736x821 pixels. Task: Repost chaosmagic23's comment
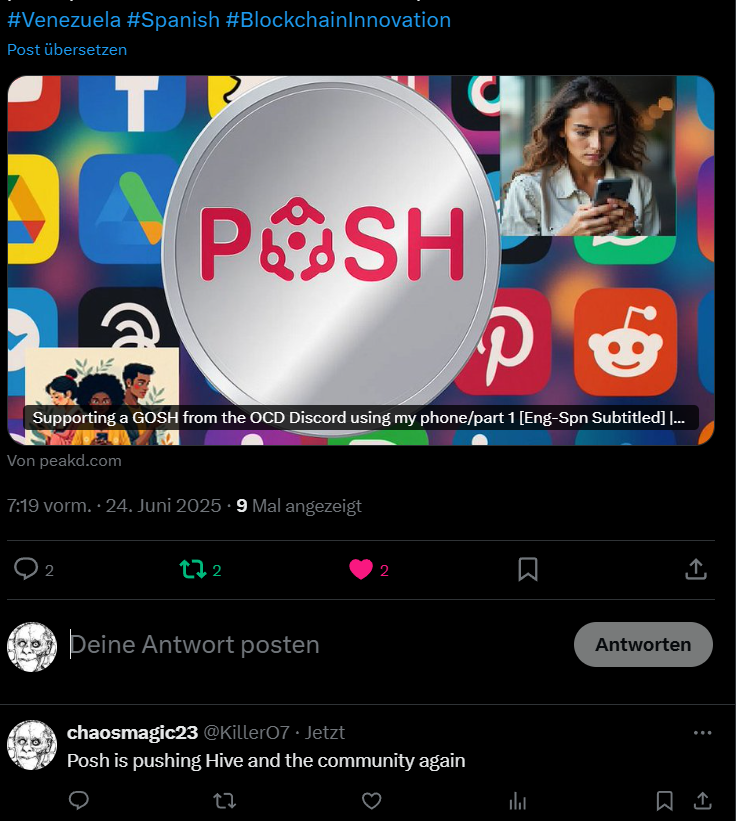point(226,801)
